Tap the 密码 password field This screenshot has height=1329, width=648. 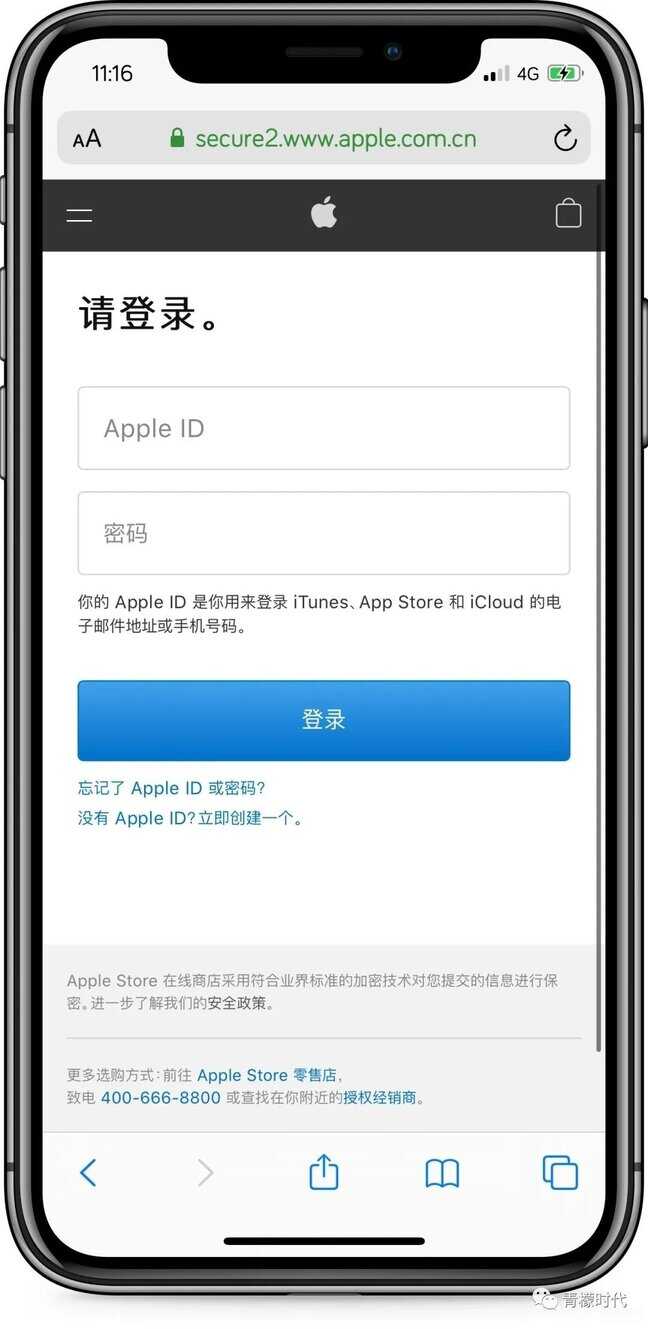click(x=324, y=533)
